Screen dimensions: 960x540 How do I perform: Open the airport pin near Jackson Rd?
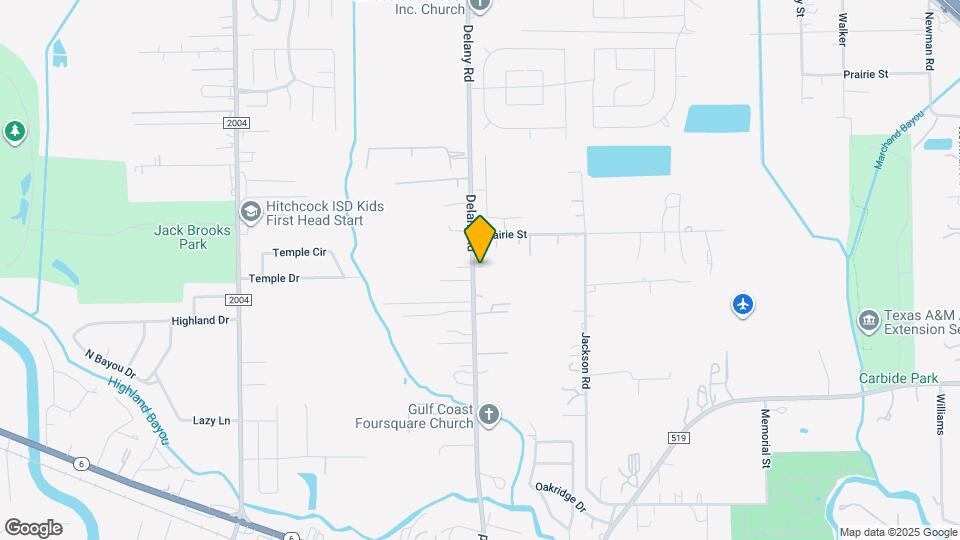(x=742, y=304)
